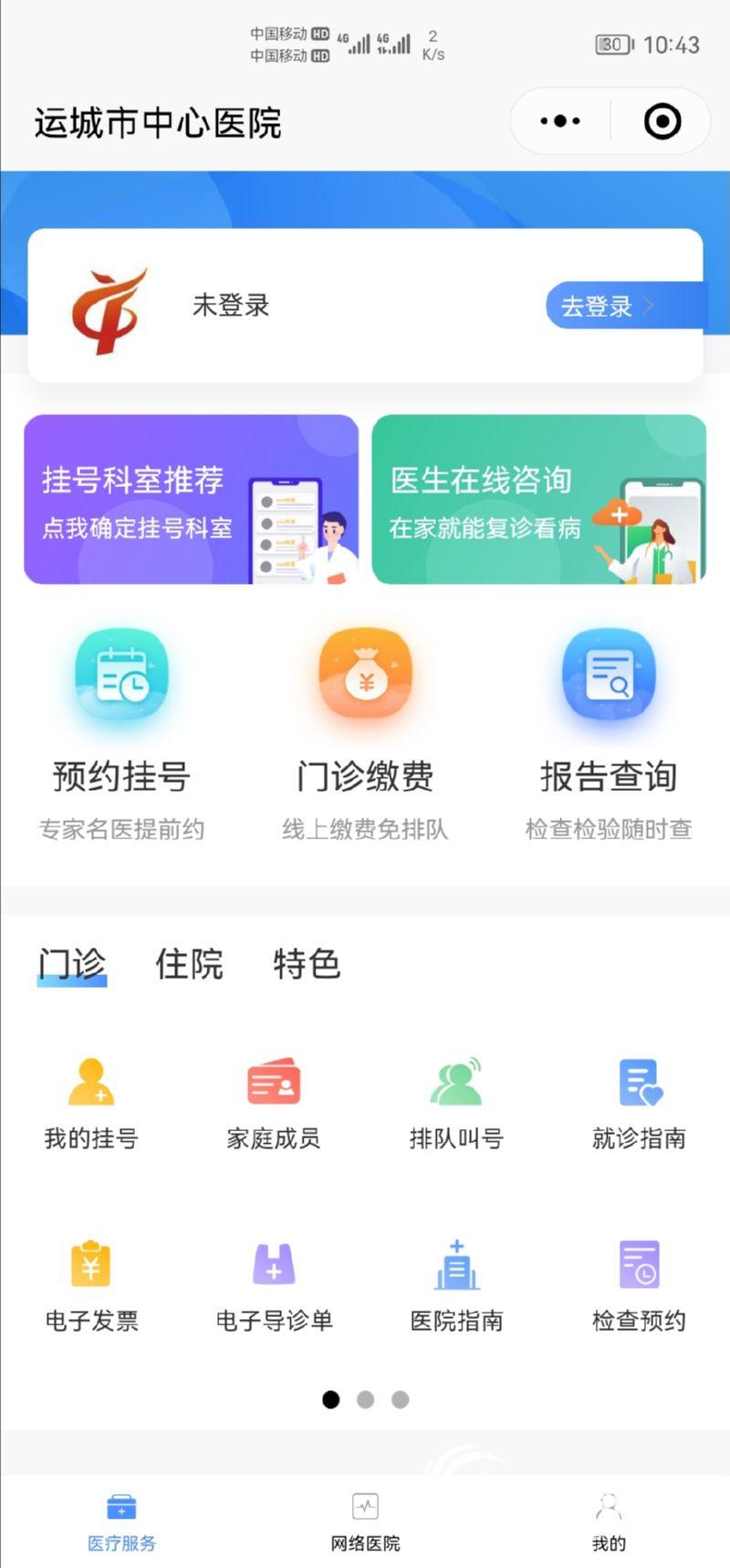Image resolution: width=730 pixels, height=1568 pixels.
Task: Check 排队叫号 queue status
Action: 456,1102
